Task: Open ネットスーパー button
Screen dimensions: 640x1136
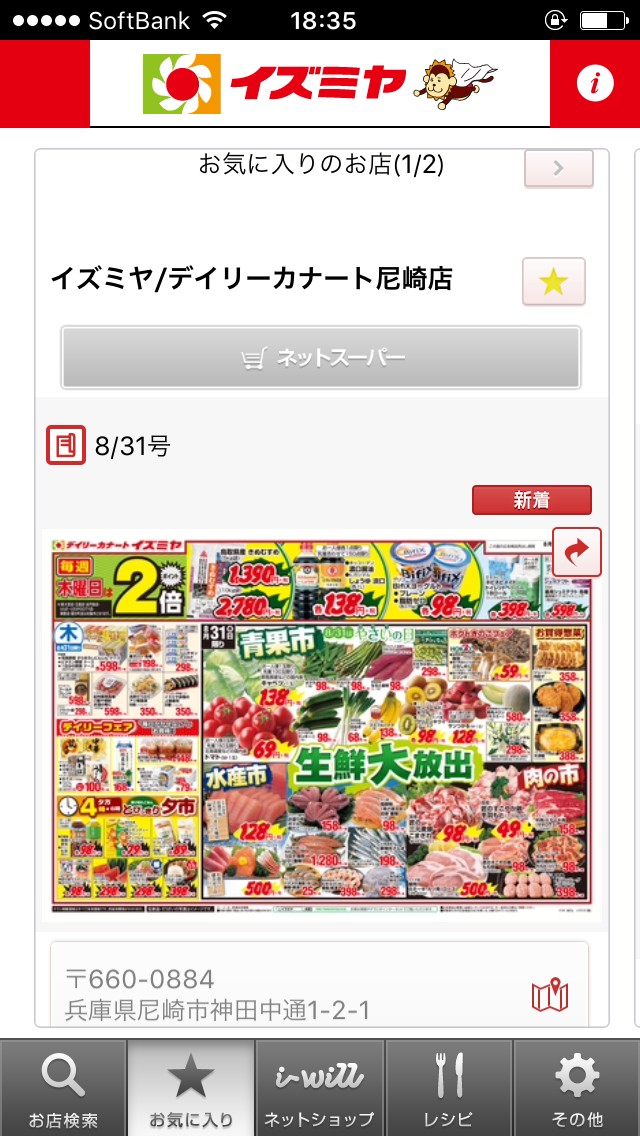Action: tap(320, 357)
